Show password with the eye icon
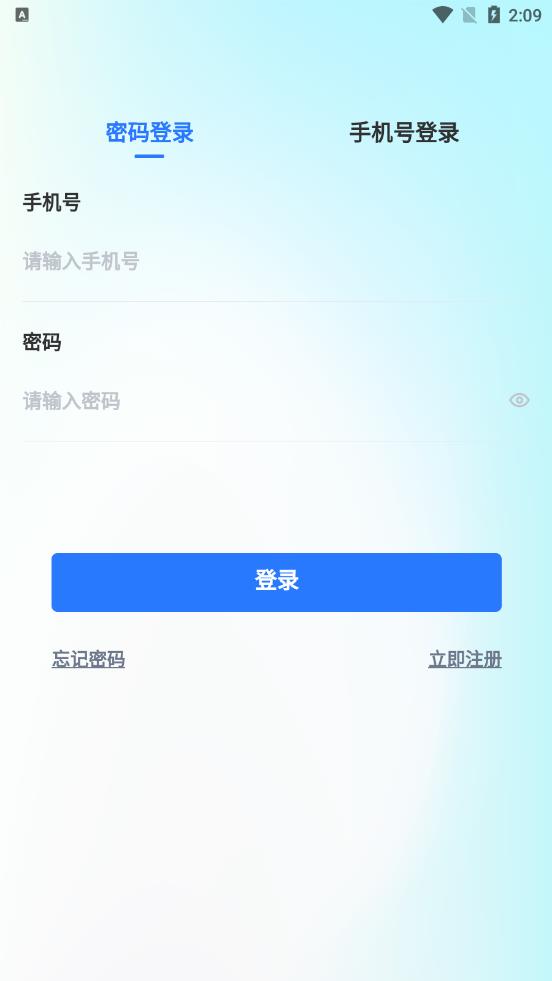552x981 pixels. (519, 400)
